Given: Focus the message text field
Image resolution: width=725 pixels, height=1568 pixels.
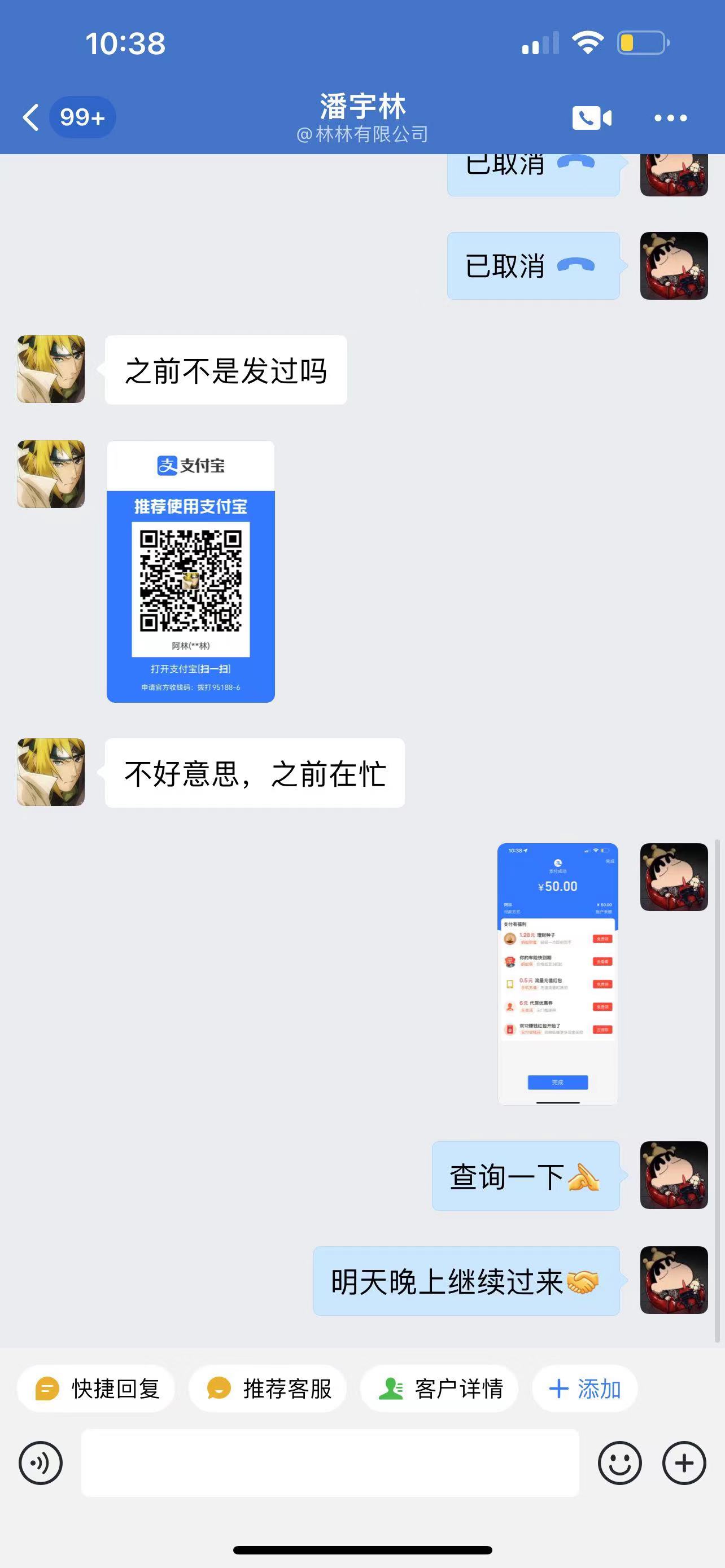Looking at the screenshot, I should point(330,1462).
